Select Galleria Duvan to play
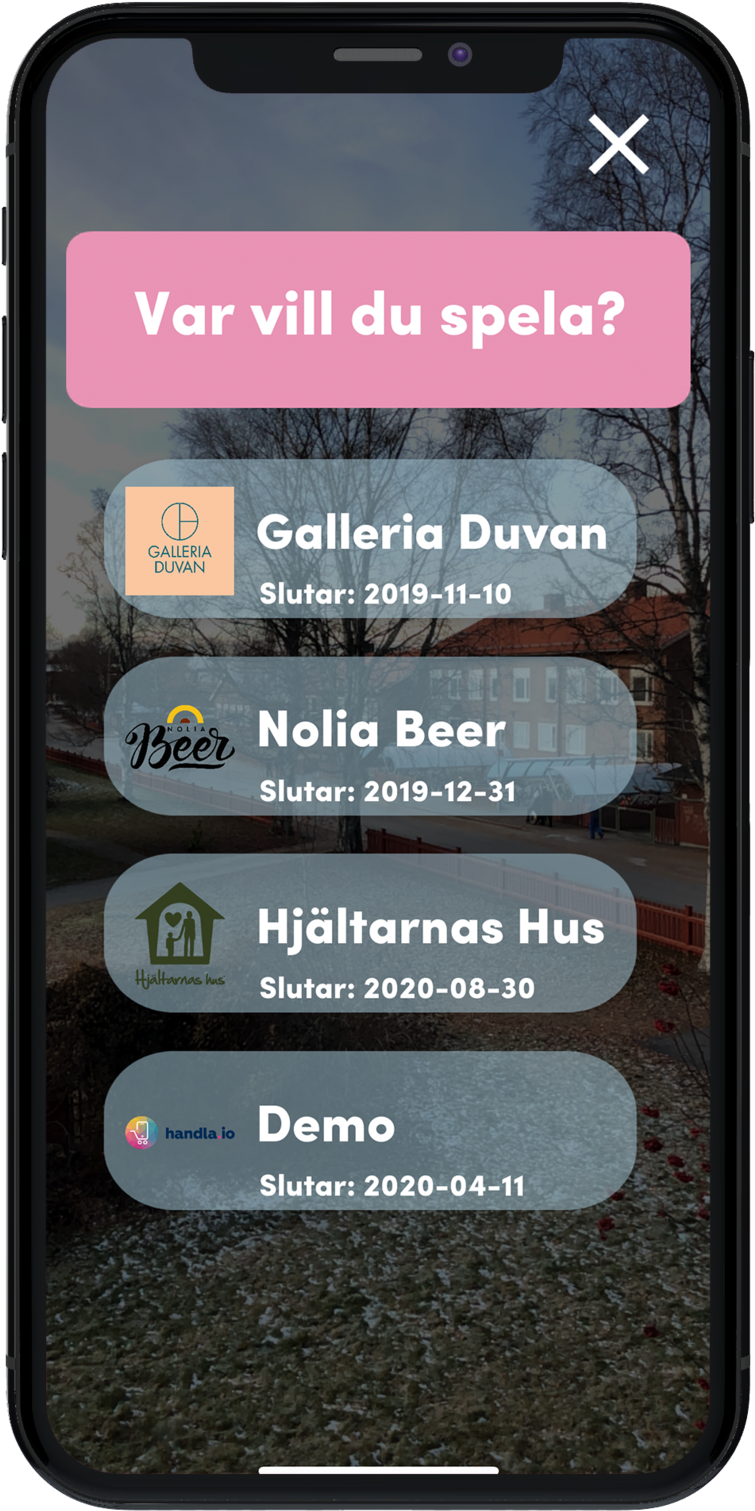755x1511 pixels. click(x=370, y=540)
